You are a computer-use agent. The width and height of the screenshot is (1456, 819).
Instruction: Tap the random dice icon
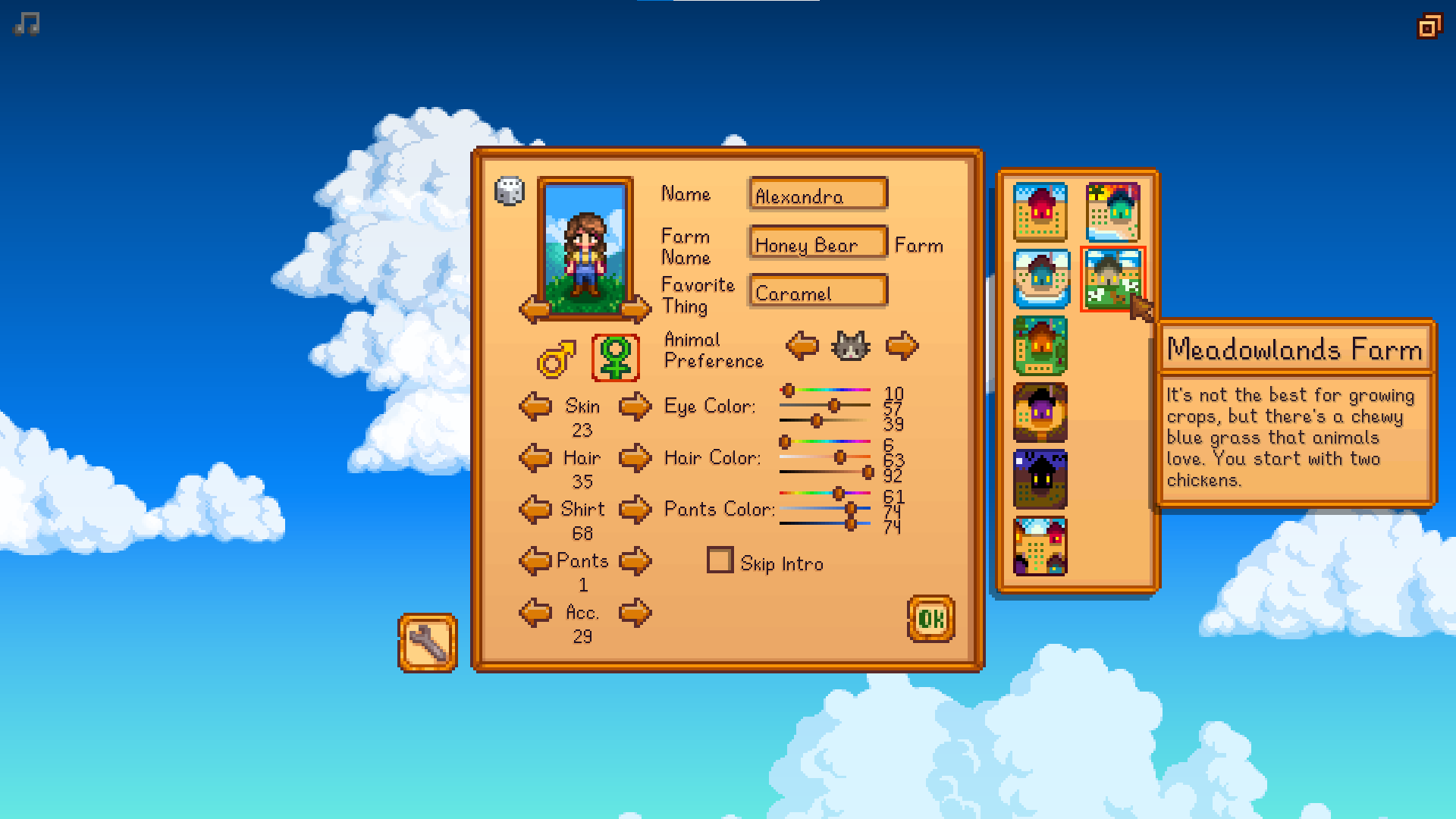click(x=509, y=190)
